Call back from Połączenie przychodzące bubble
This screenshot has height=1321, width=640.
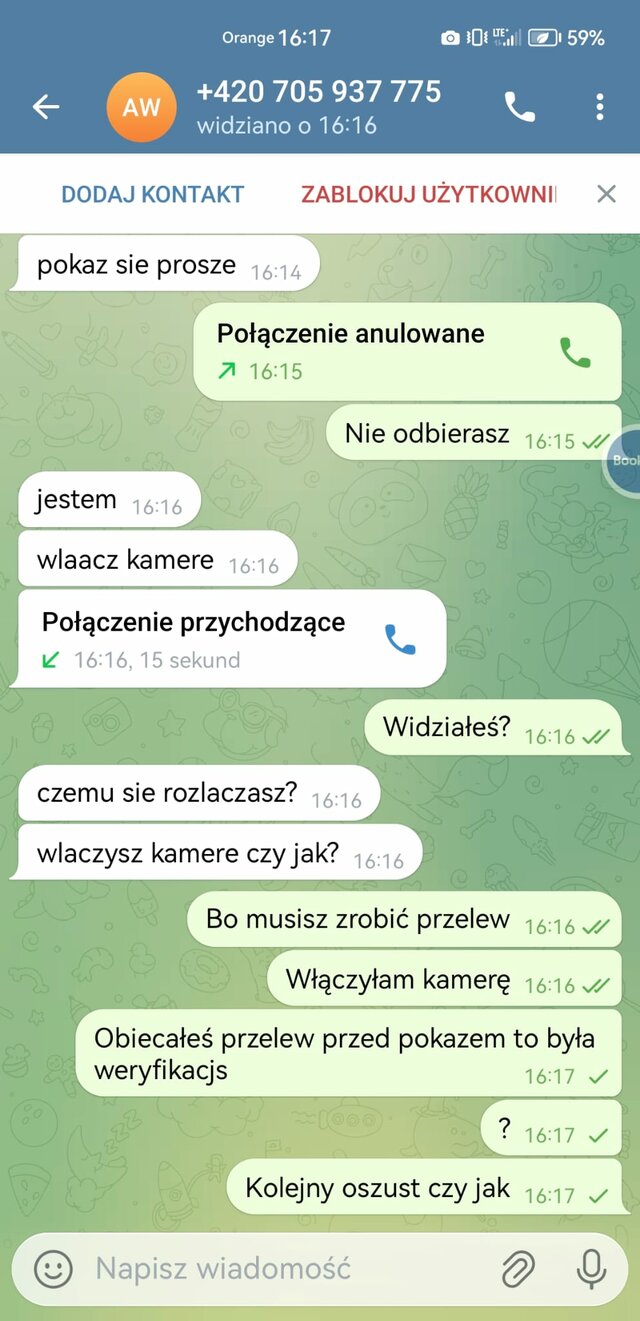(x=400, y=639)
